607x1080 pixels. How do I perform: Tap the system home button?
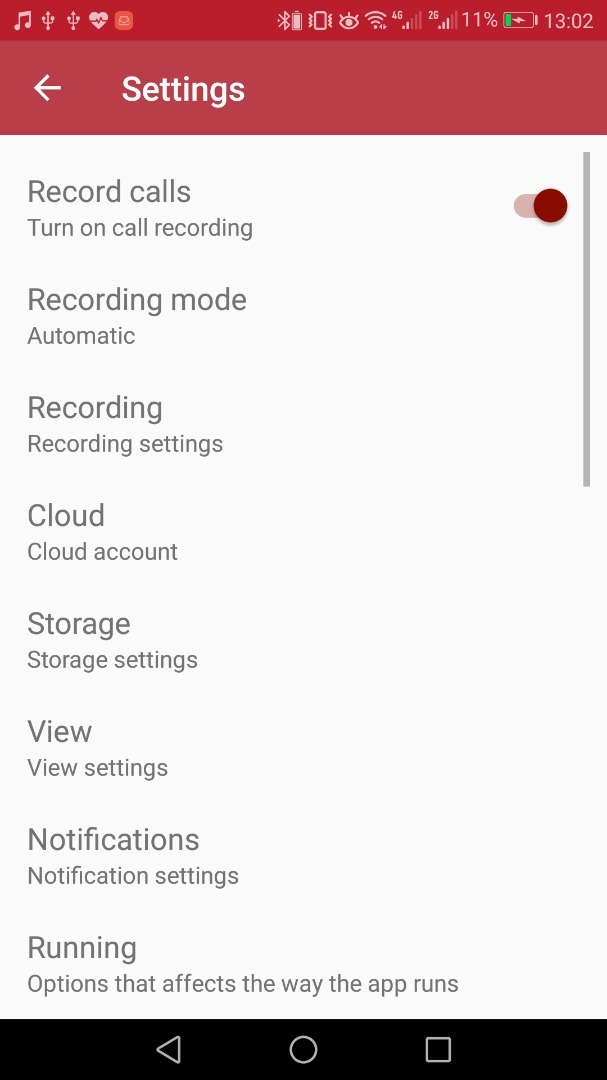303,1050
